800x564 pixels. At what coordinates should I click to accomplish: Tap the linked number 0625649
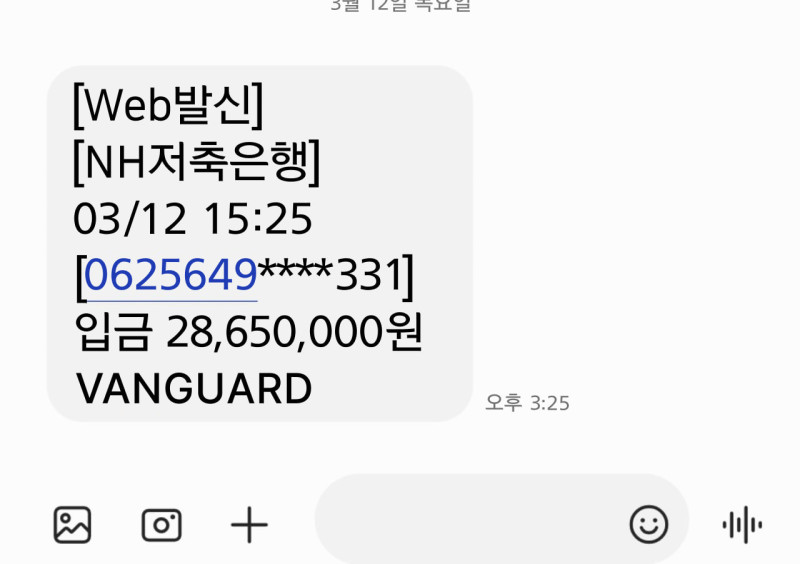point(171,276)
